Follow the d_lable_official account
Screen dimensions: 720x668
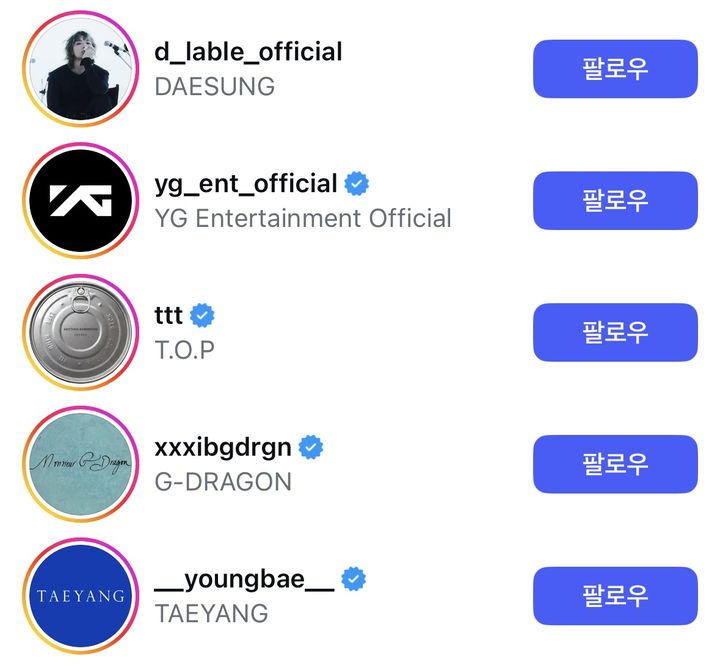coord(614,69)
